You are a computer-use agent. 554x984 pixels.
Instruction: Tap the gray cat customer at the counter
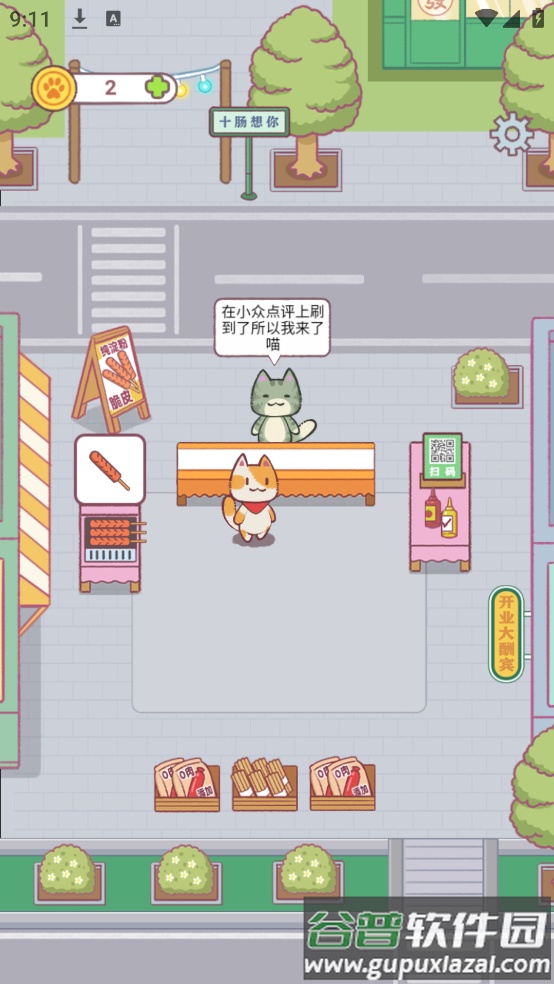pos(279,405)
